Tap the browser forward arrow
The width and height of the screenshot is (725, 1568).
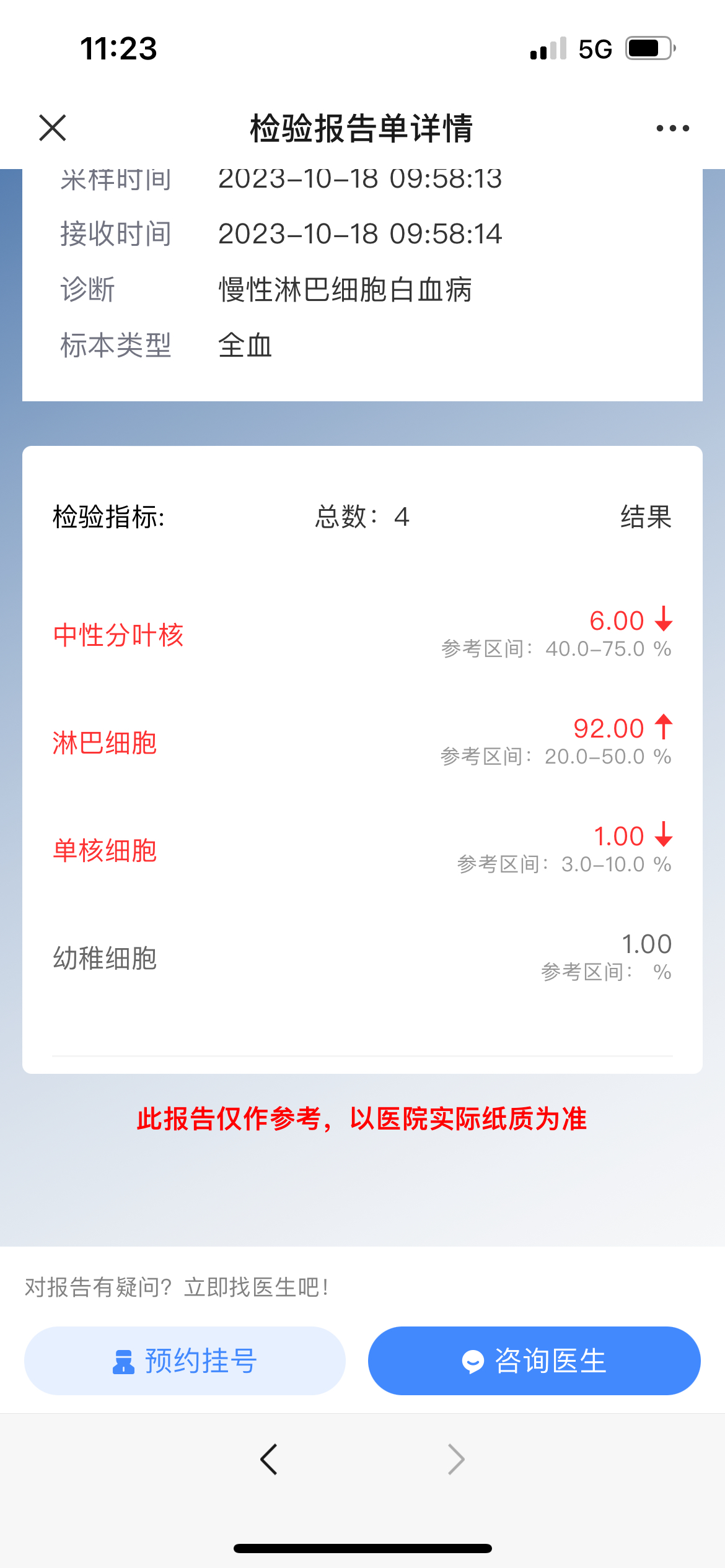(x=456, y=1460)
